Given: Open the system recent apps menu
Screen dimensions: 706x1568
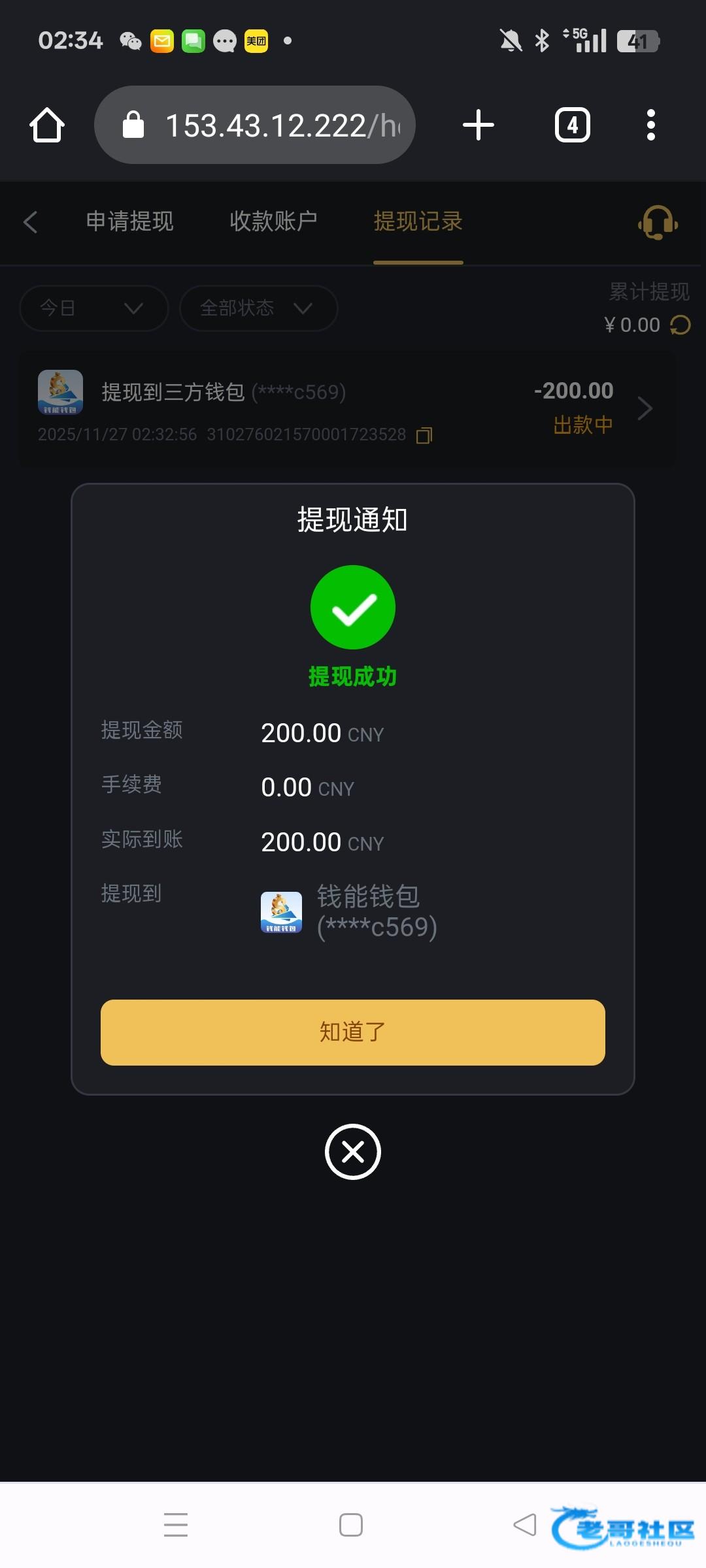Looking at the screenshot, I should pos(176,1525).
